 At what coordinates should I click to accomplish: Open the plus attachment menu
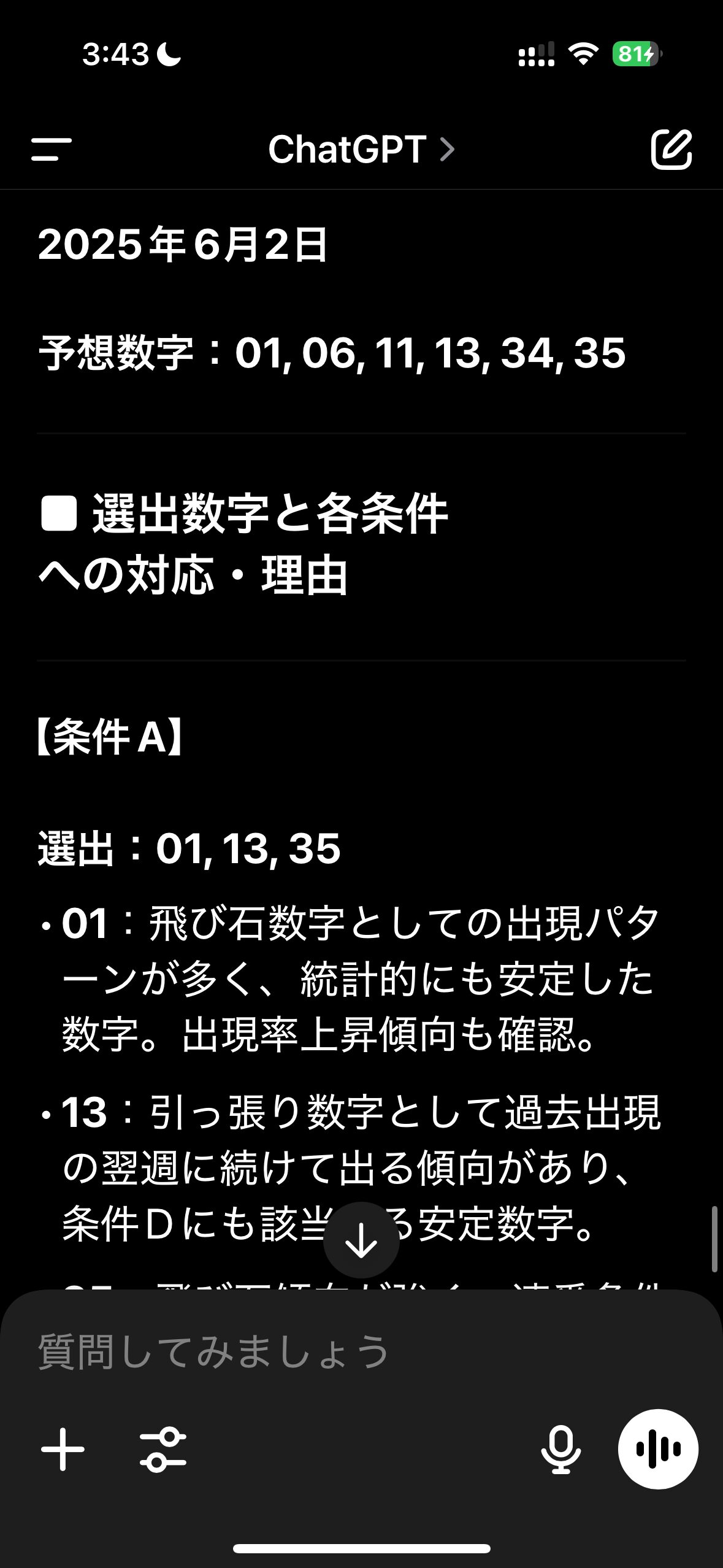pyautogui.click(x=63, y=1449)
